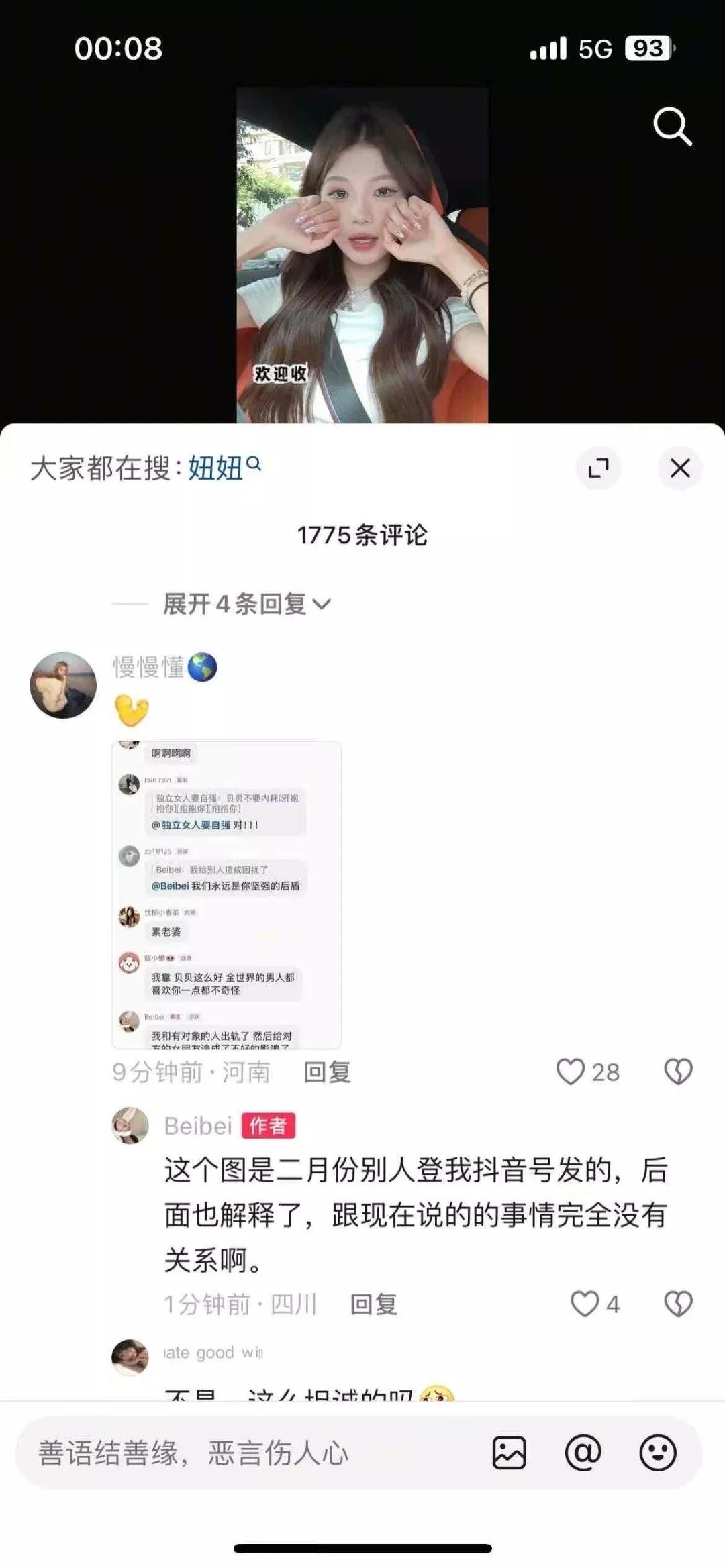Open 慢慢懂's profile avatar
The image size is (725, 1568).
[63, 685]
